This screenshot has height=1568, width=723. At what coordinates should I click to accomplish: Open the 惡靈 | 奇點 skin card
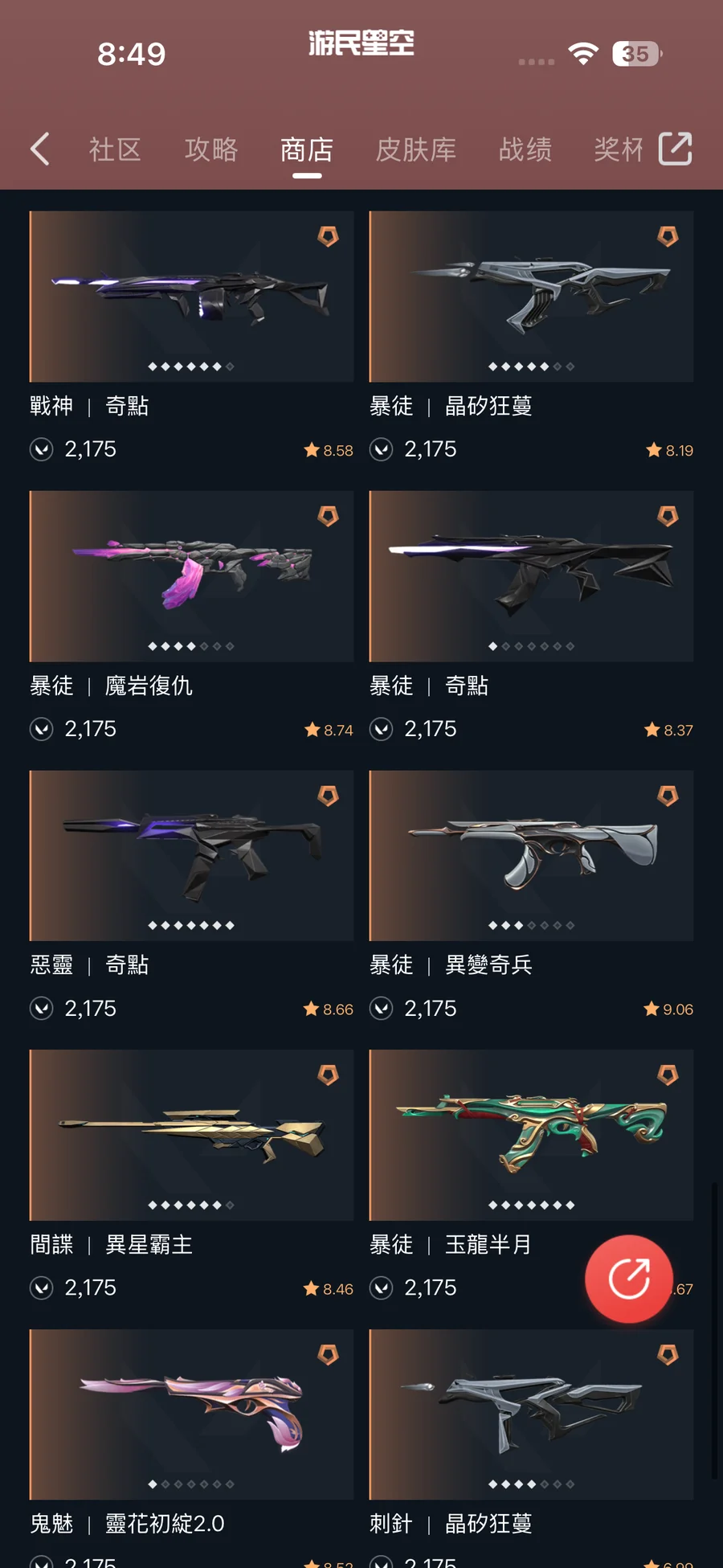point(191,856)
